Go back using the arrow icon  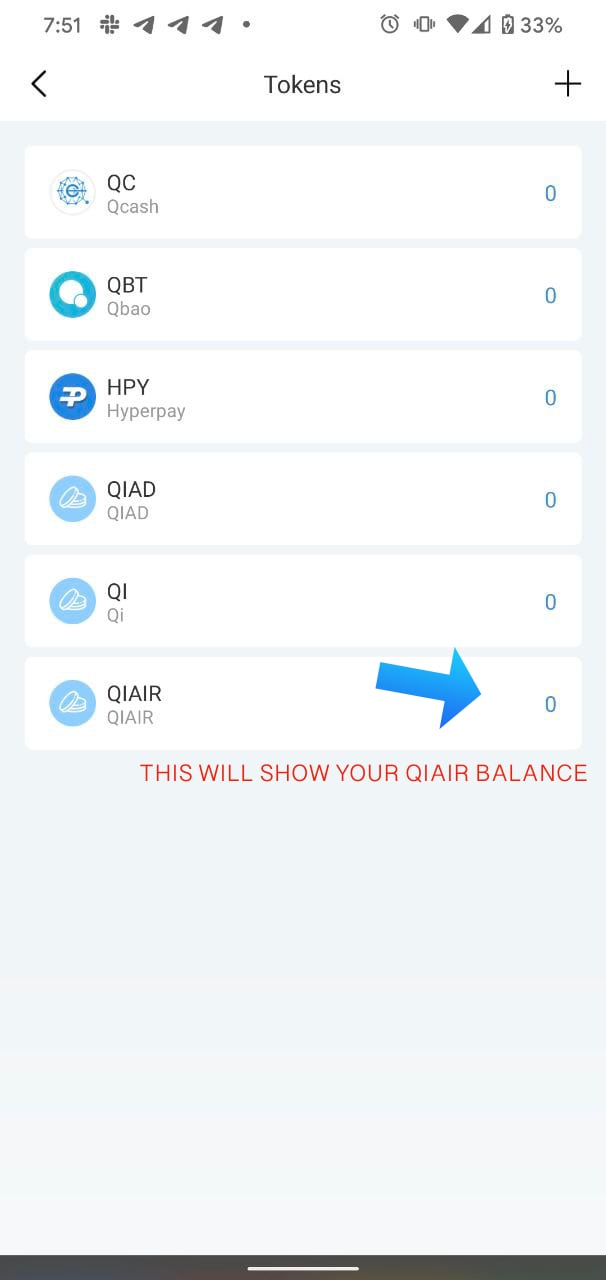[39, 84]
